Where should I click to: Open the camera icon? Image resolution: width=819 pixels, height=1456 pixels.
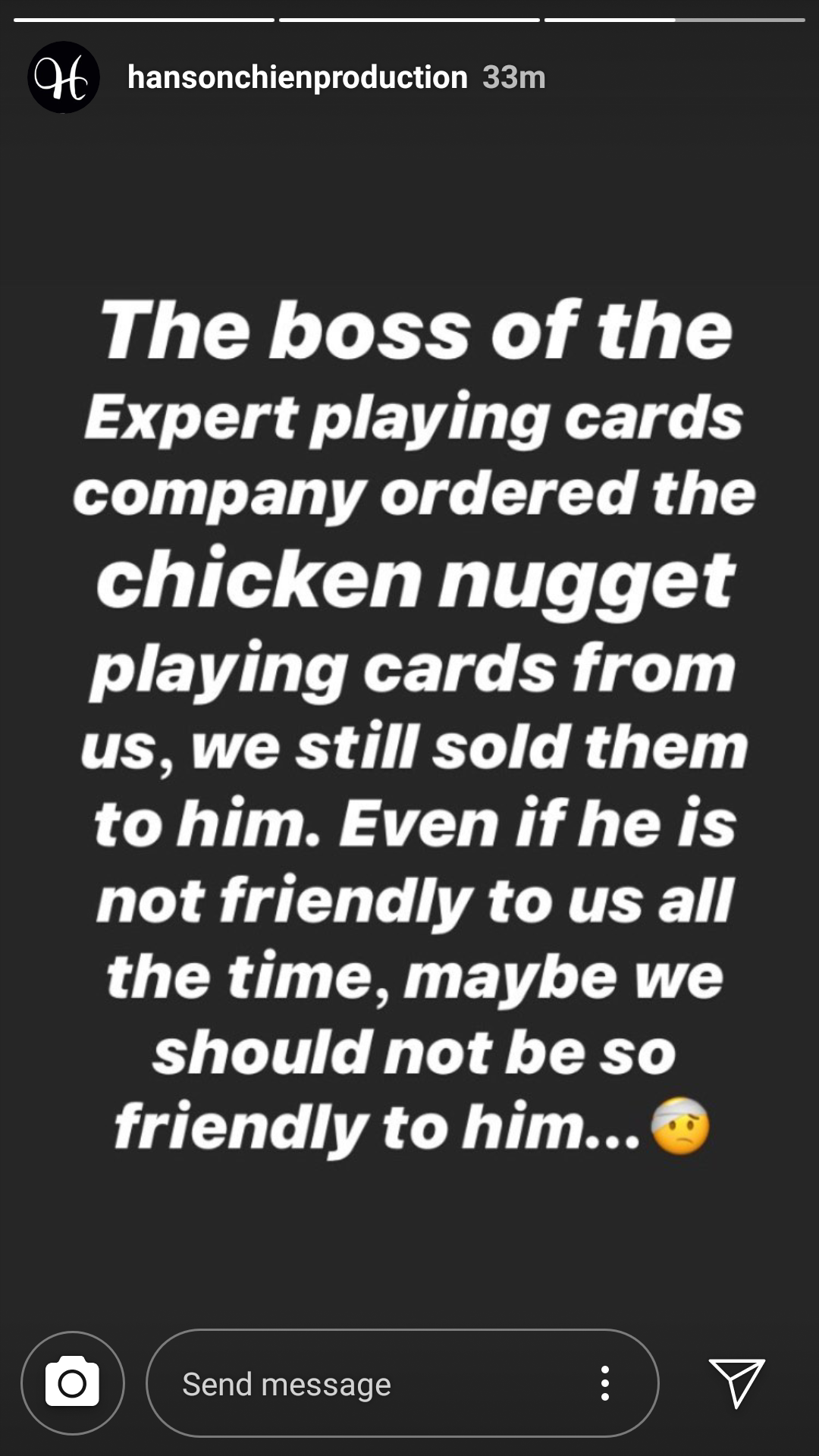click(x=73, y=1383)
